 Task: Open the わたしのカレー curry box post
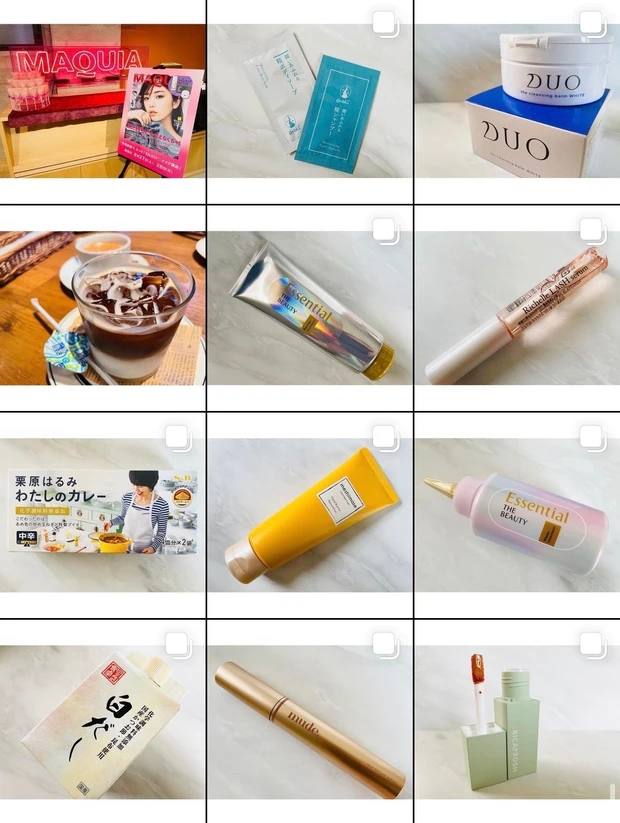click(102, 515)
